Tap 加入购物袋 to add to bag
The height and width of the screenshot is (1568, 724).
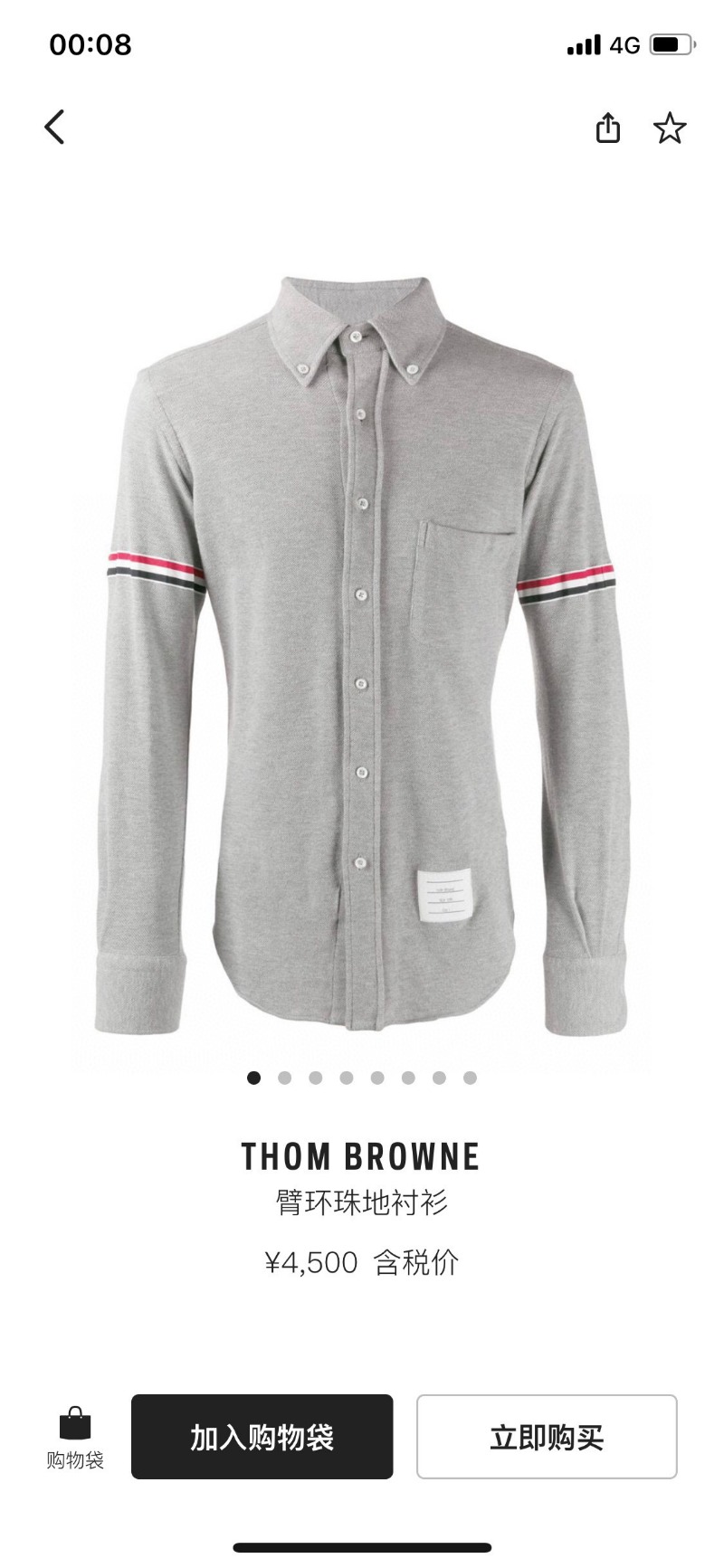(262, 1437)
